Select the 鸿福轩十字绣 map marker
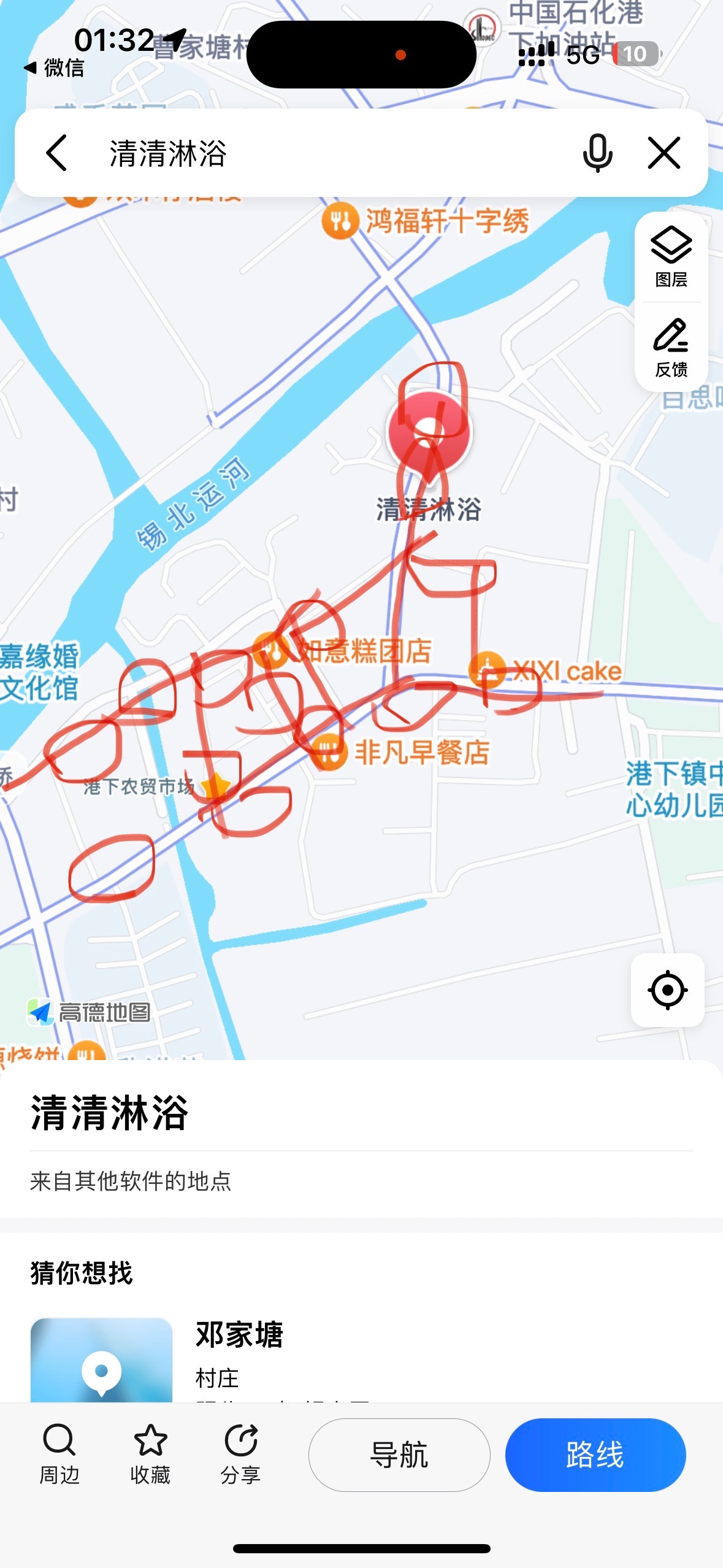This screenshot has height=1568, width=723. pos(340,221)
